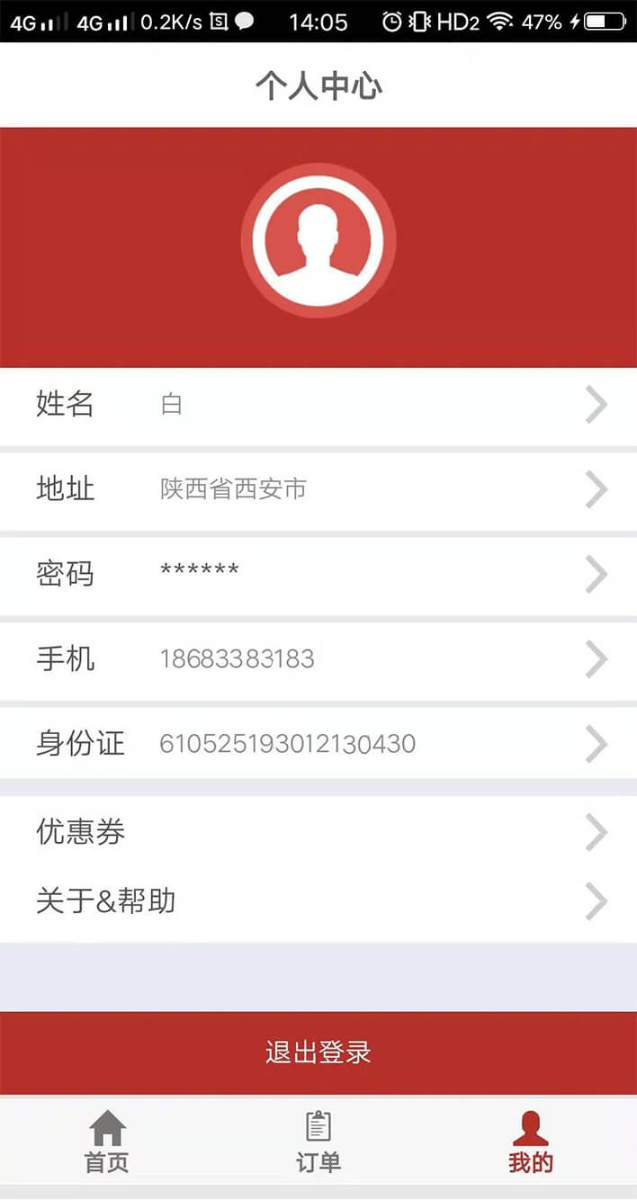The height and width of the screenshot is (1200, 637).
Task: Edit the 地址 address row
Action: point(318,490)
